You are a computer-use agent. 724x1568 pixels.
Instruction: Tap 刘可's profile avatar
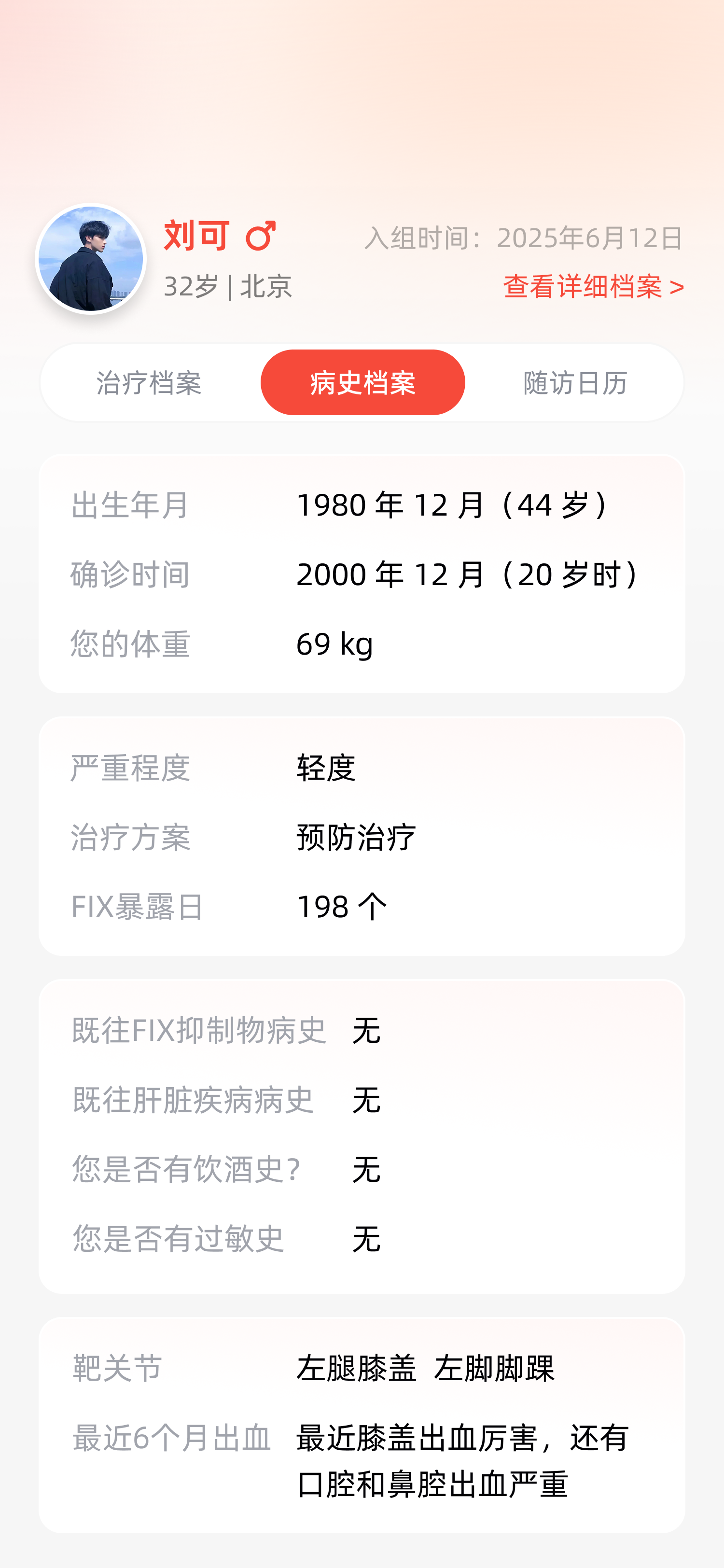91,259
